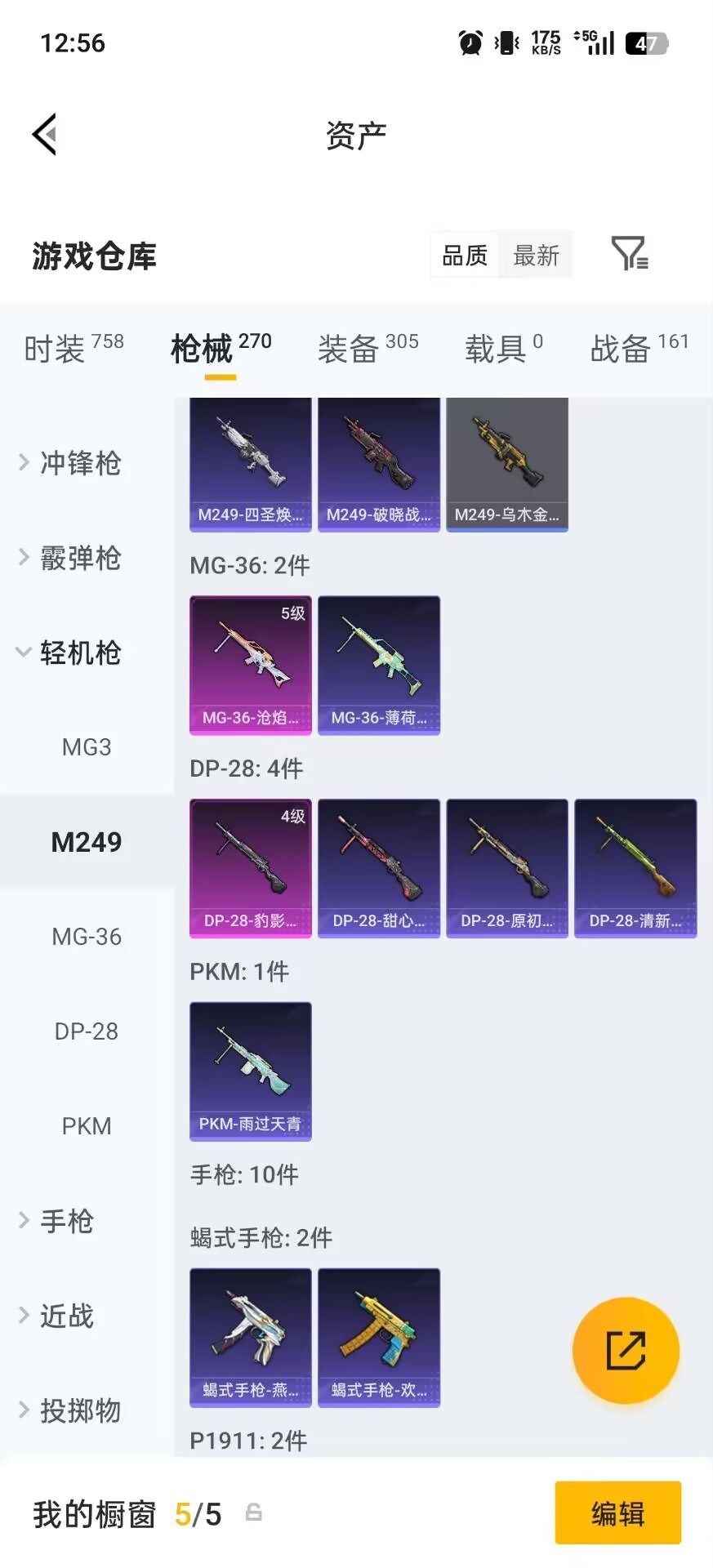Open the MG-36-沧焰 level 5 skin

(251, 665)
